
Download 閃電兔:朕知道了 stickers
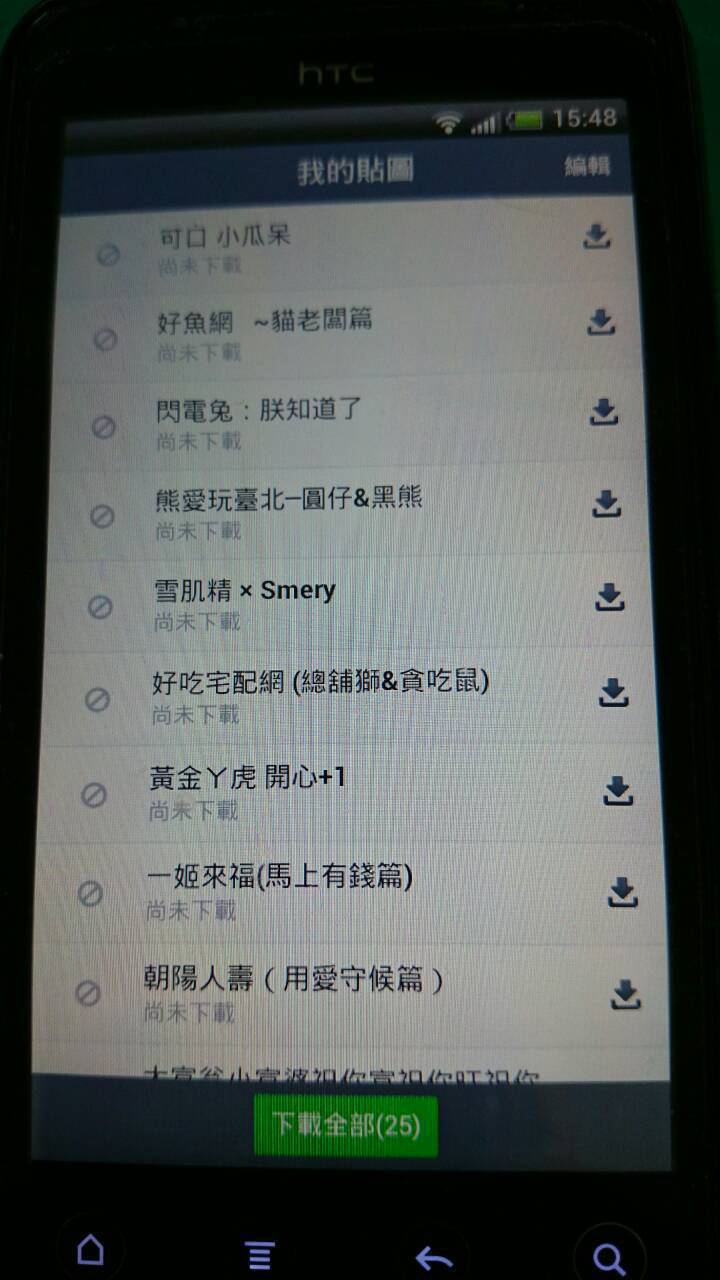tap(604, 412)
